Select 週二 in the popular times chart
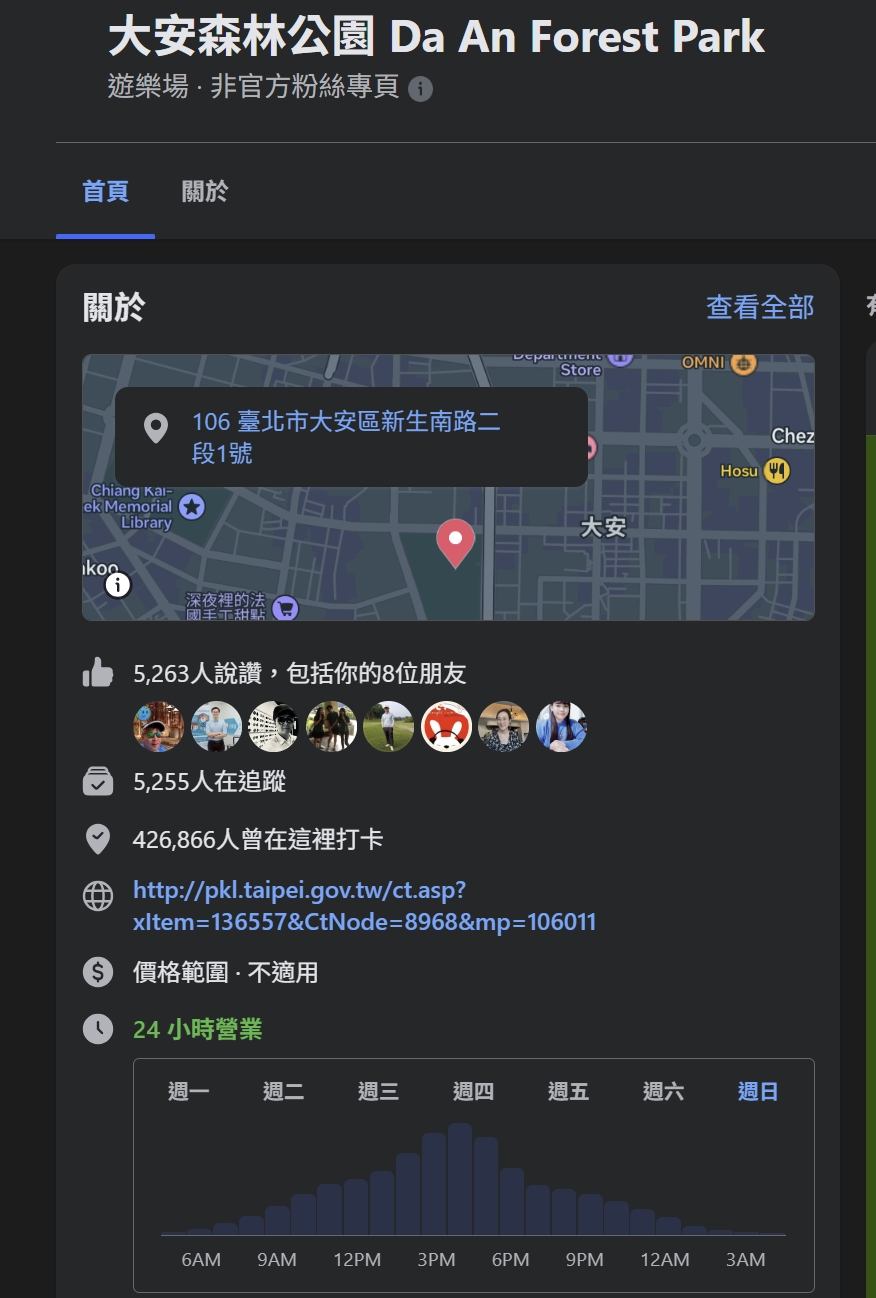This screenshot has width=876, height=1298. (x=283, y=1092)
